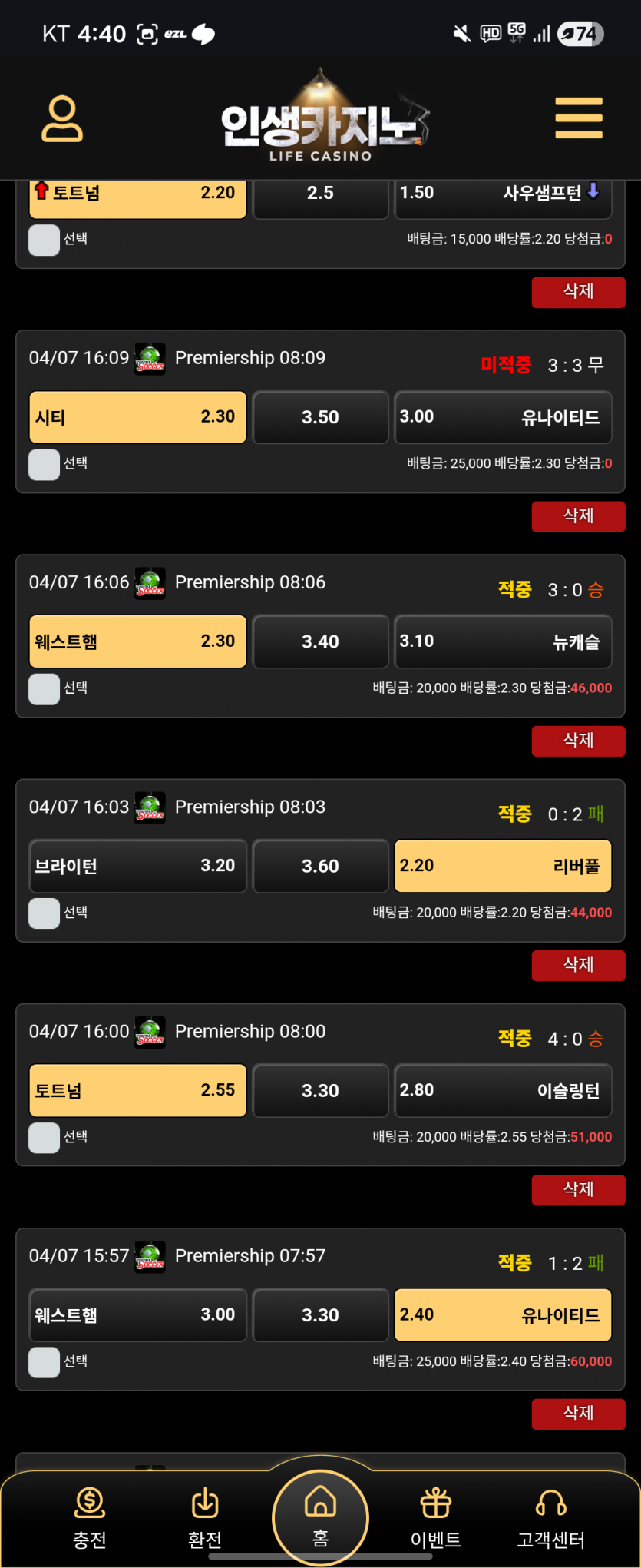
Task: Check 선택 for the 시티 vs 유나이티드 bet
Action: [44, 465]
